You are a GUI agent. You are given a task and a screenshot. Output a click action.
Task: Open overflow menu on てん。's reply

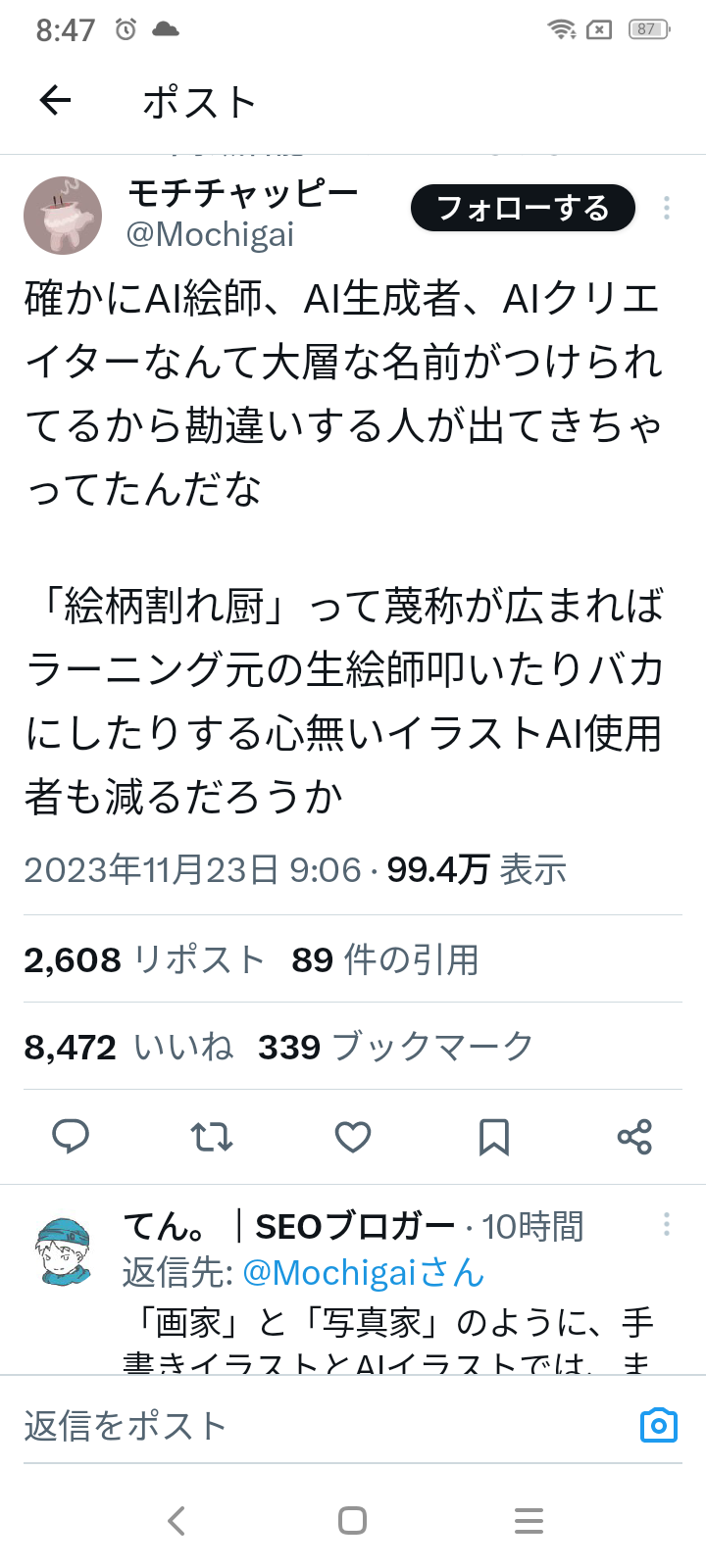coord(667,1224)
